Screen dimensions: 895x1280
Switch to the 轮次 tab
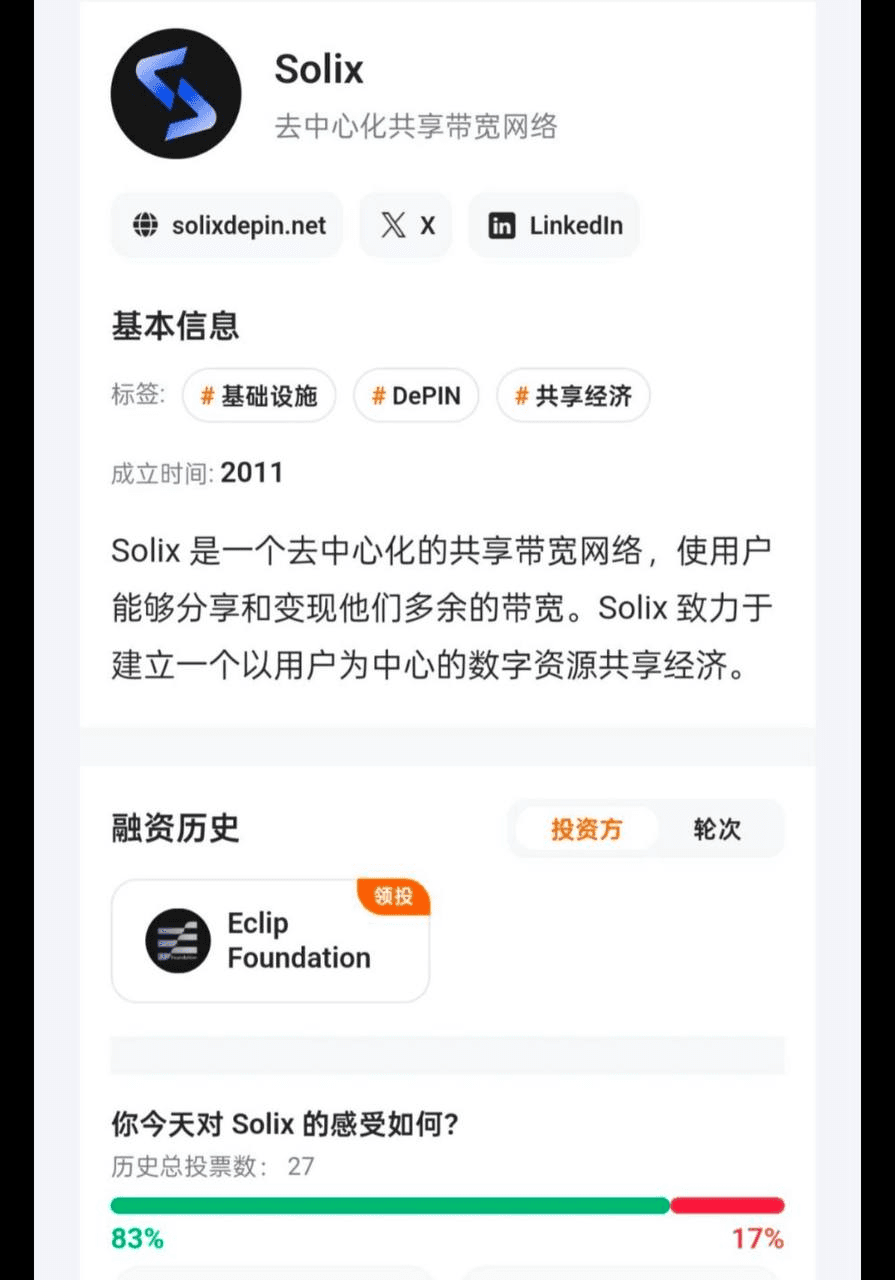point(717,829)
